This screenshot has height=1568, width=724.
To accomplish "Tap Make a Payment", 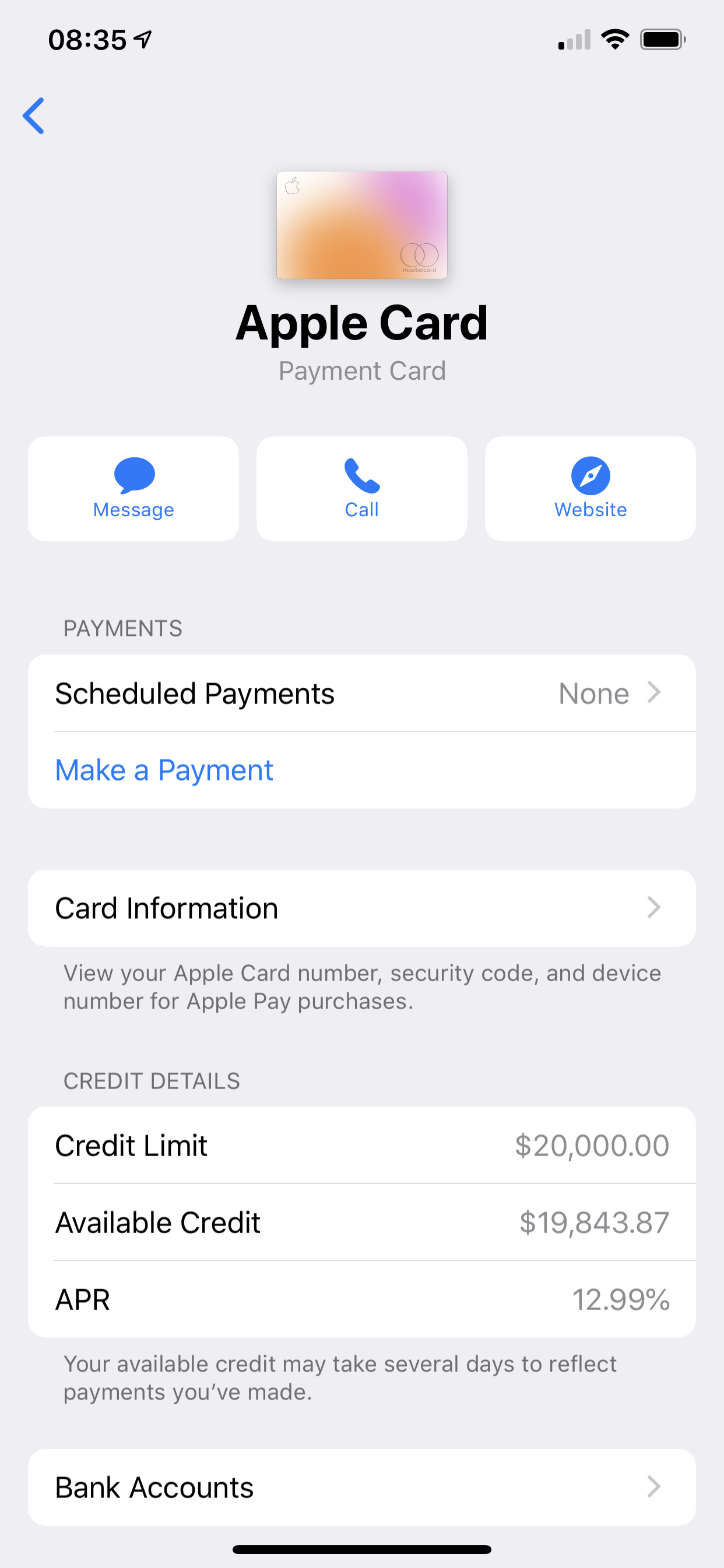I will click(164, 770).
